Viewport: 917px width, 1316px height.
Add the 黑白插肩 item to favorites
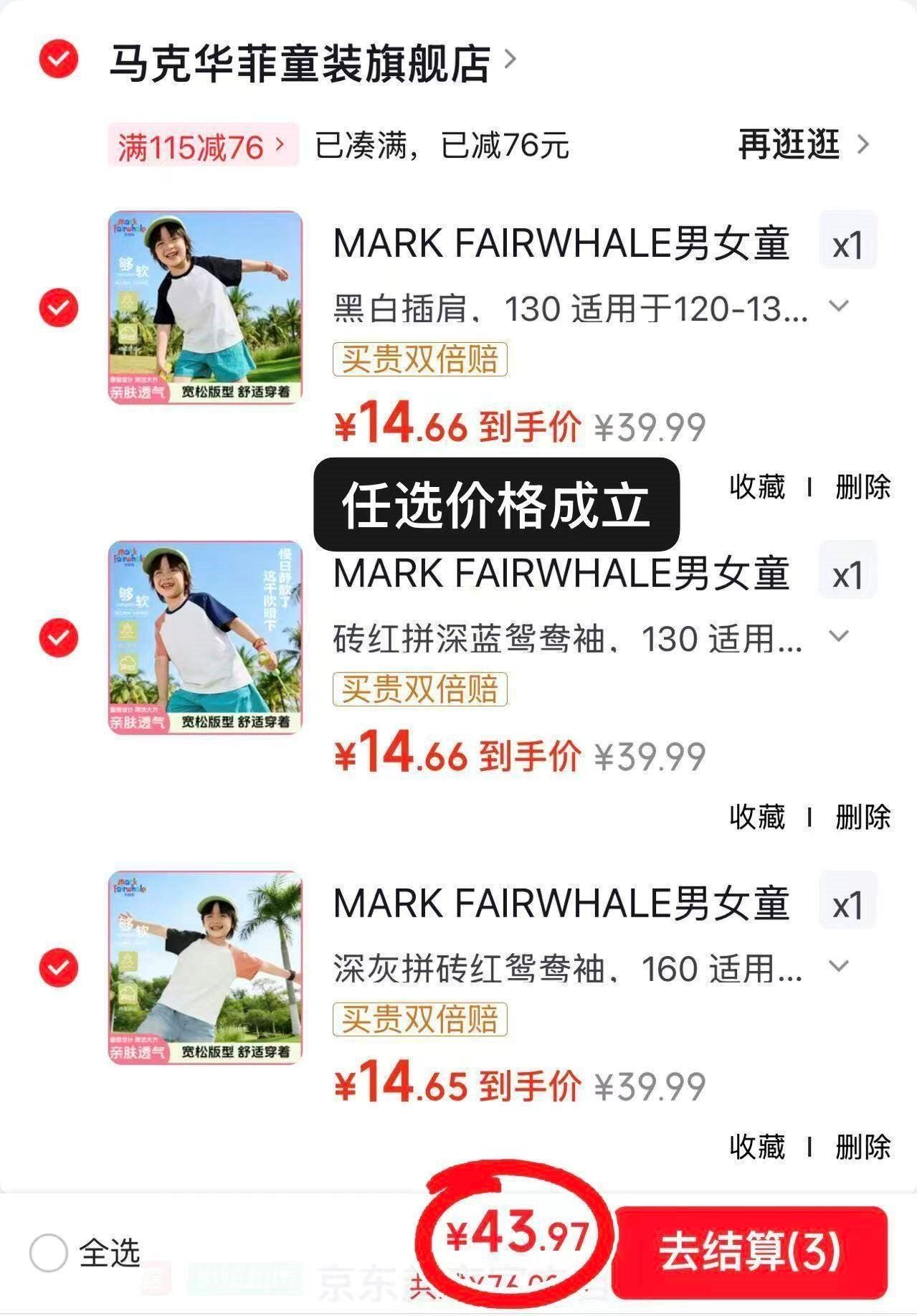pyautogui.click(x=757, y=487)
